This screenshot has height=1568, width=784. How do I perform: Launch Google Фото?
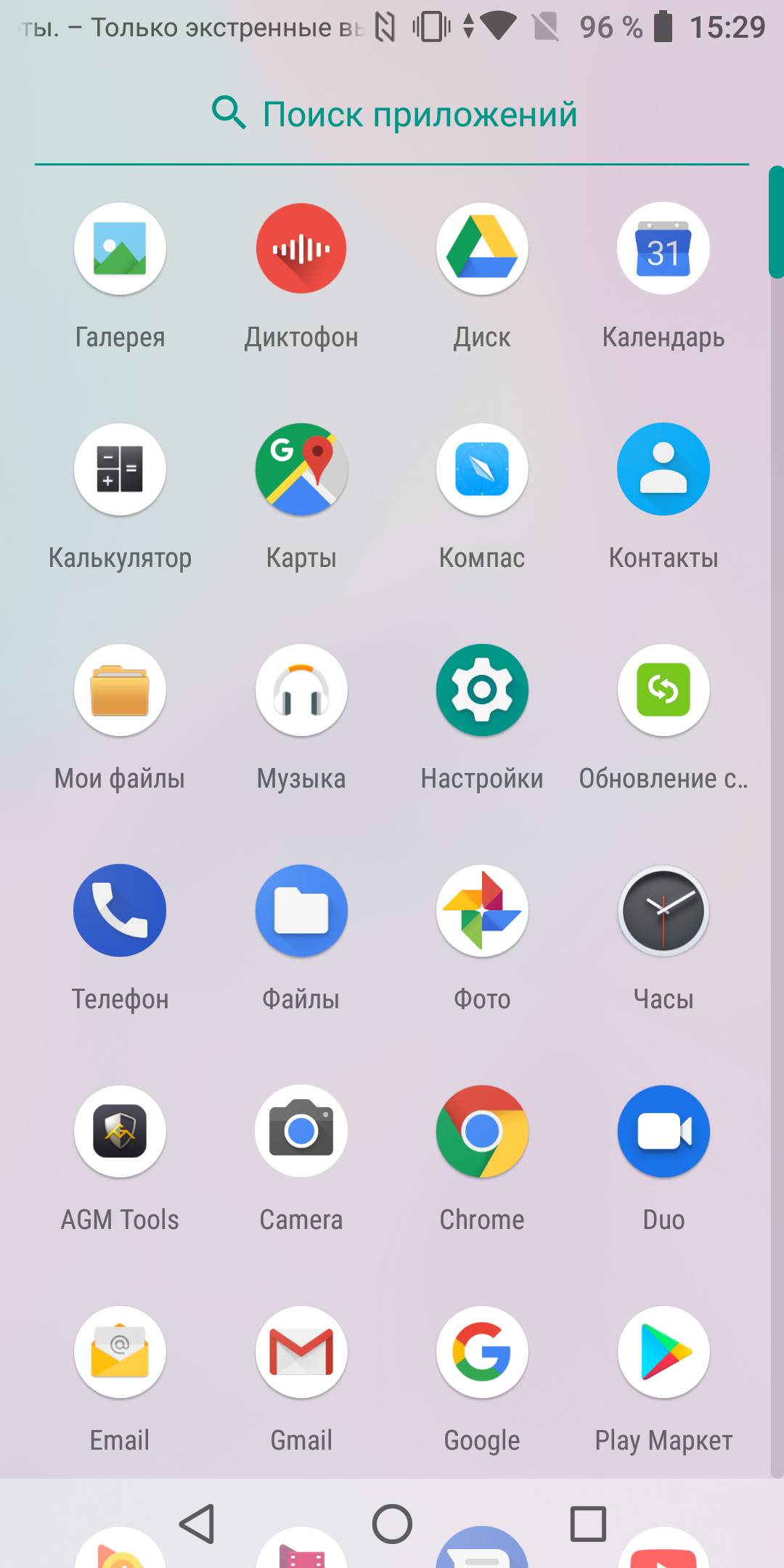[x=482, y=911]
